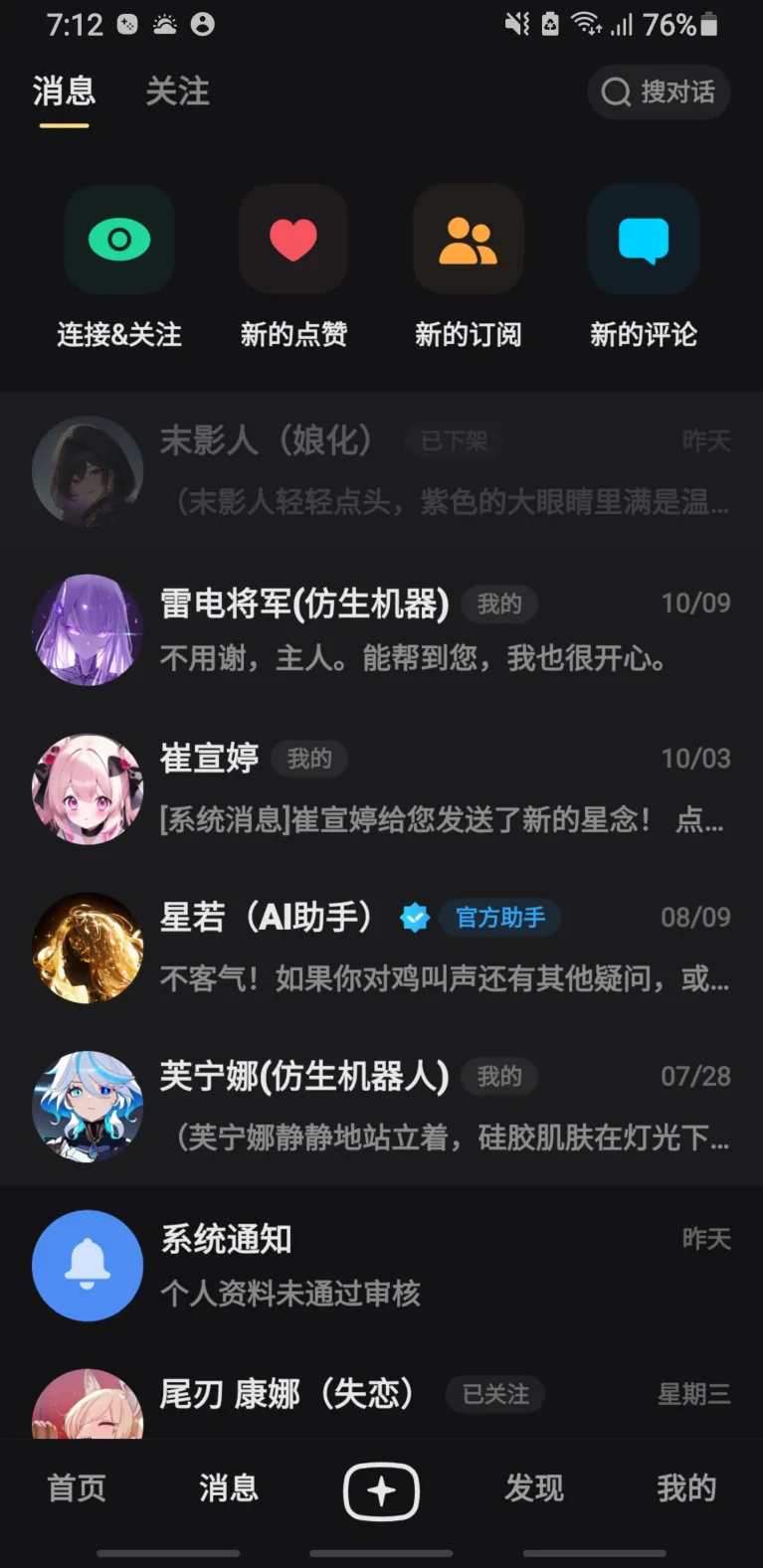Viewport: 763px width, 1568px height.
Task: Open the 我的 section in bottom bar
Action: coord(686,1487)
